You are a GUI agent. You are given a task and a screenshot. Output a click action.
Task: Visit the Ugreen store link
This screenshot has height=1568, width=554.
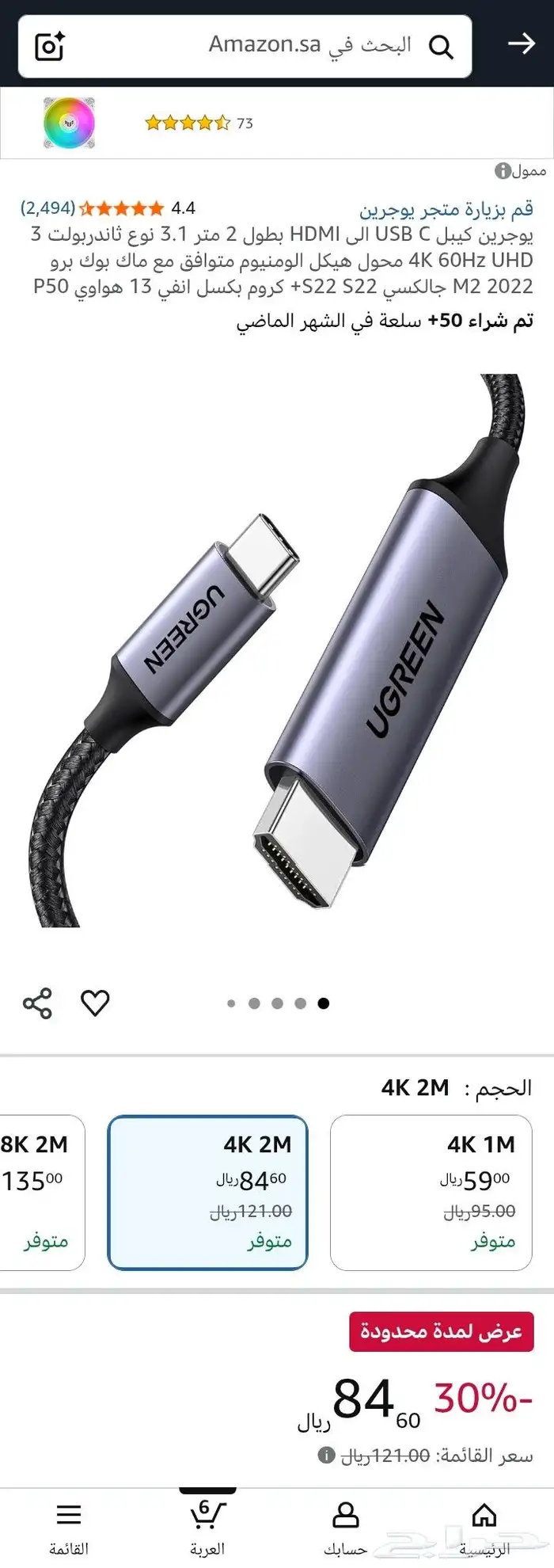pos(446,209)
